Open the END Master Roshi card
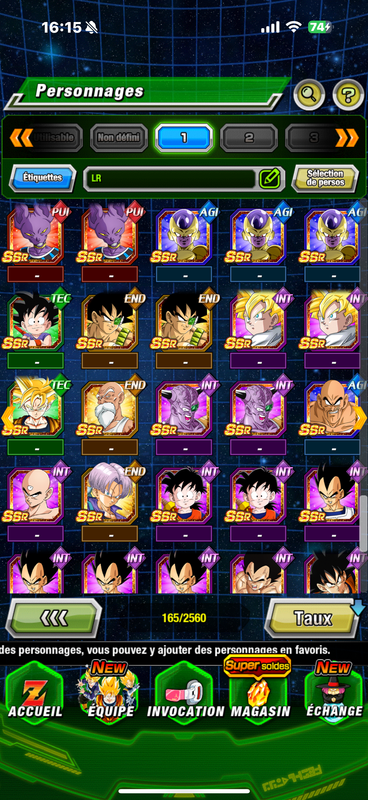The width and height of the screenshot is (368, 800). (x=110, y=409)
